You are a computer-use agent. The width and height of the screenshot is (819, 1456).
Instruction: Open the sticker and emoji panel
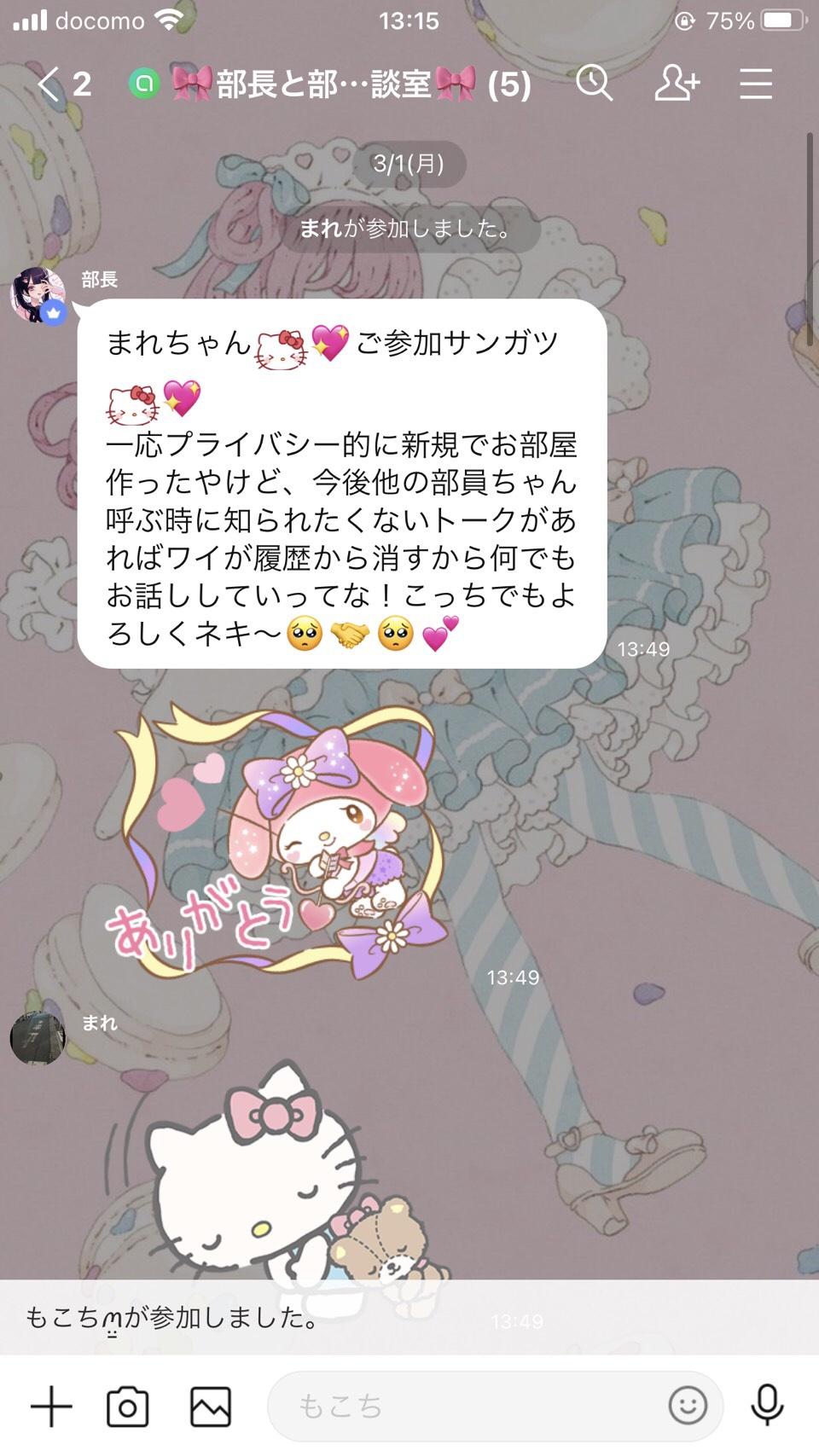click(x=688, y=1407)
